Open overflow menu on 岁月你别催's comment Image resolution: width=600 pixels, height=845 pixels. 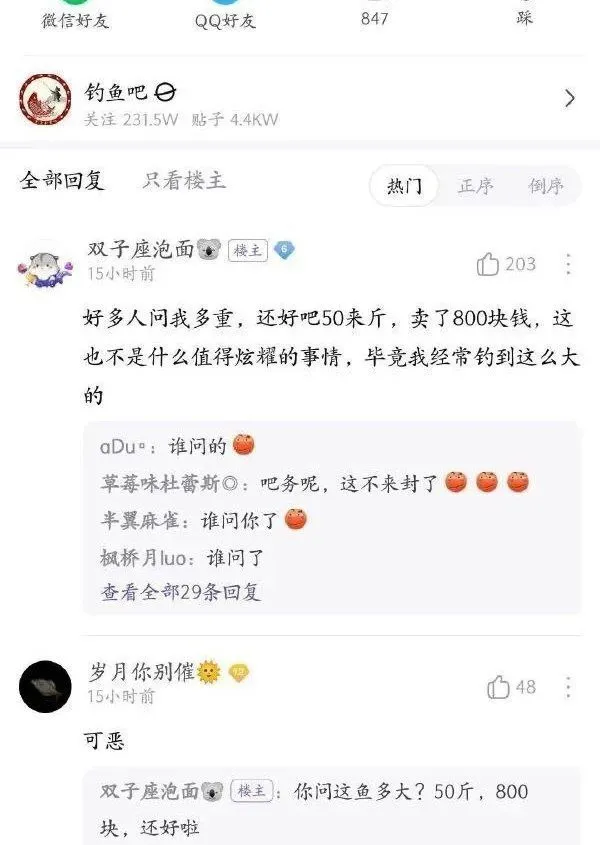[568, 687]
